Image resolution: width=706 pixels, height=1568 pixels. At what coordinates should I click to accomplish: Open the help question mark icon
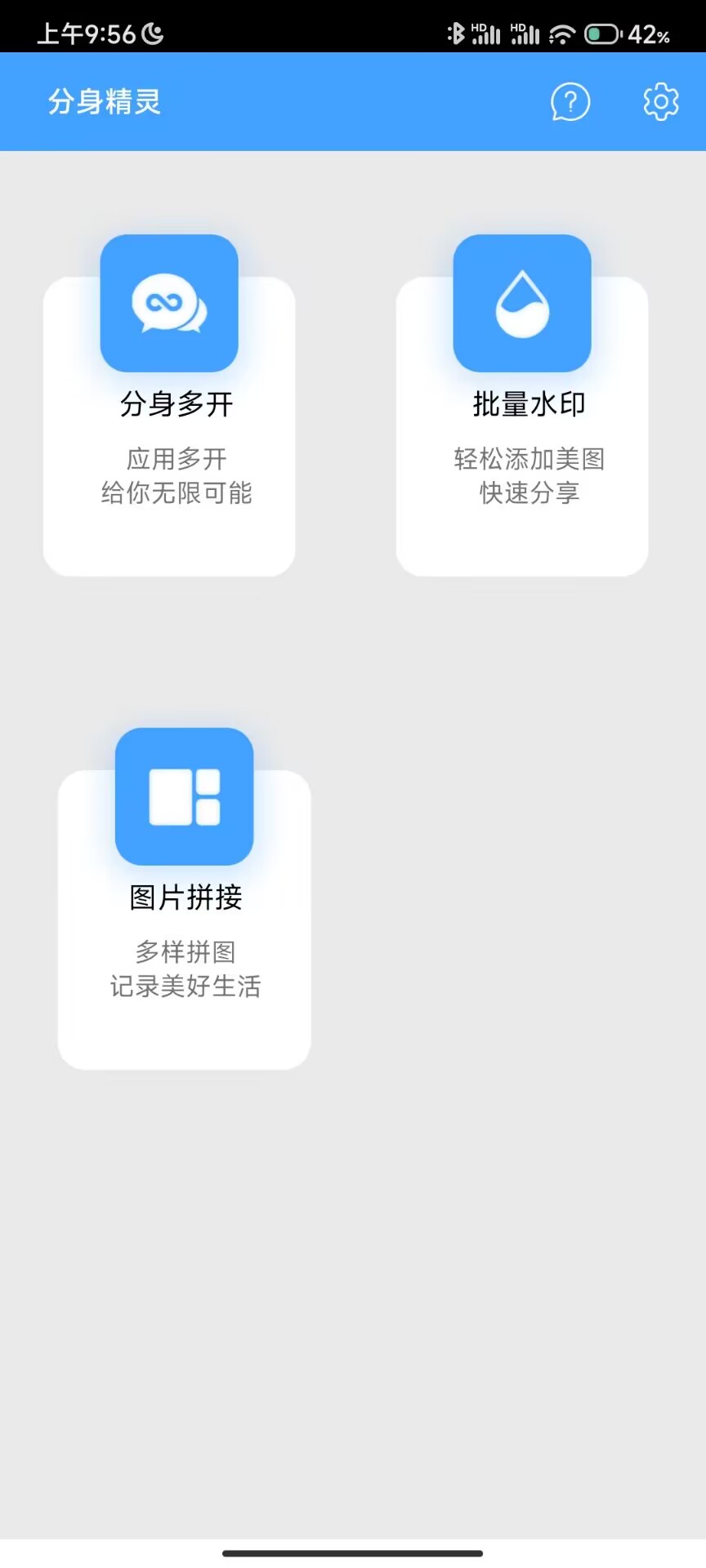point(570,102)
